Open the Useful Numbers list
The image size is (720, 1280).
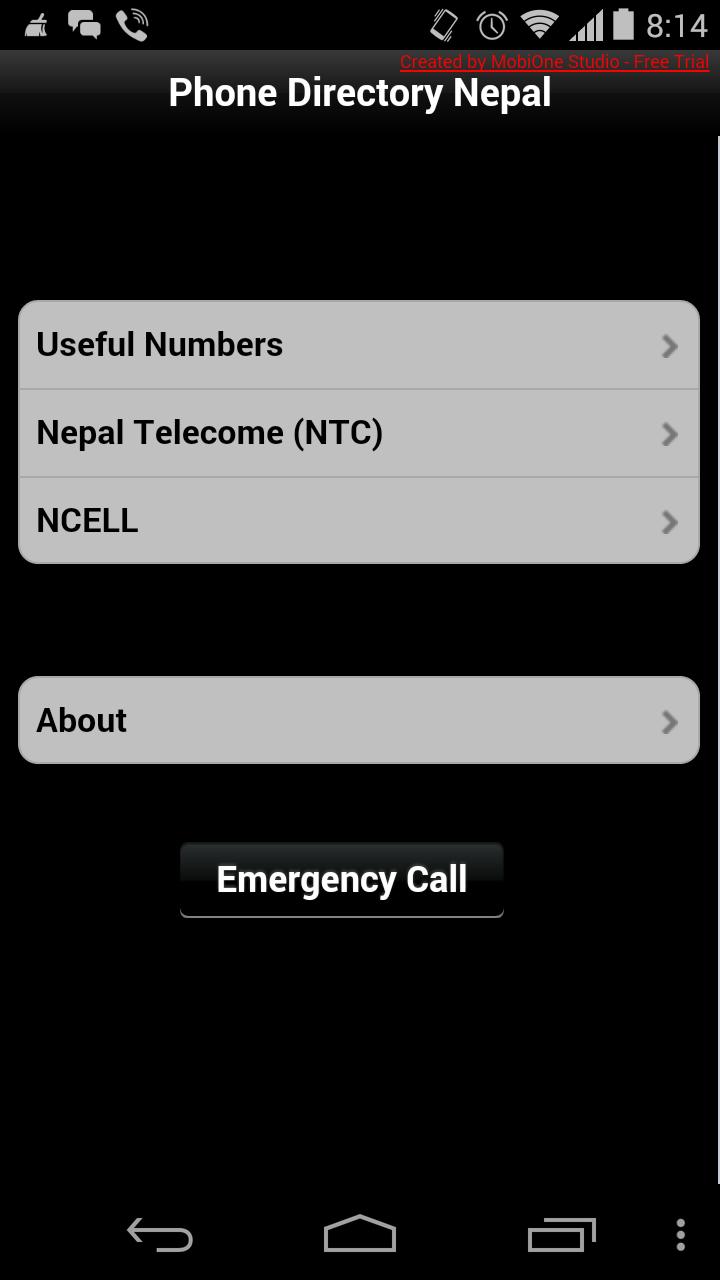(358, 345)
